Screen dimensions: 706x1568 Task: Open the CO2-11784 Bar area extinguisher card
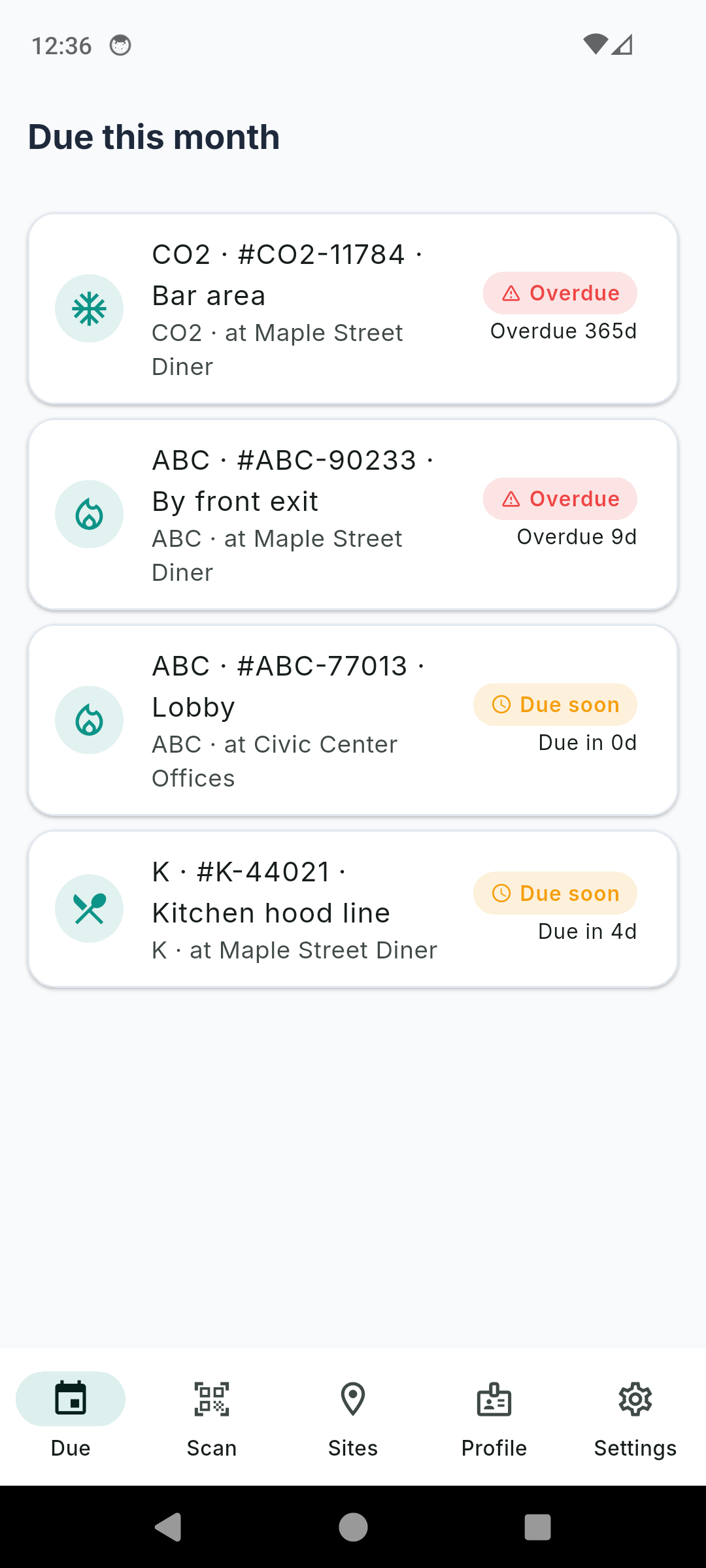coord(353,308)
